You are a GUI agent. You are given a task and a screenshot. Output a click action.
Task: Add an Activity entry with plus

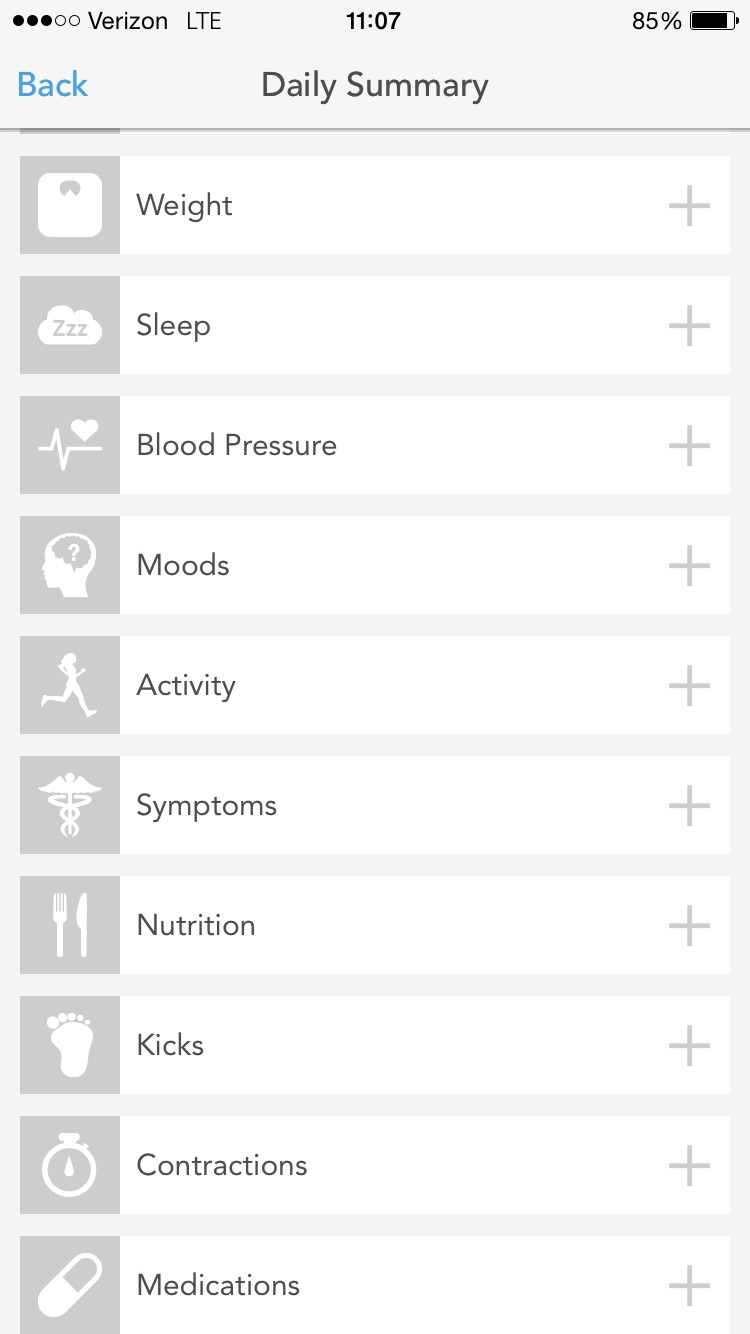[x=689, y=686]
